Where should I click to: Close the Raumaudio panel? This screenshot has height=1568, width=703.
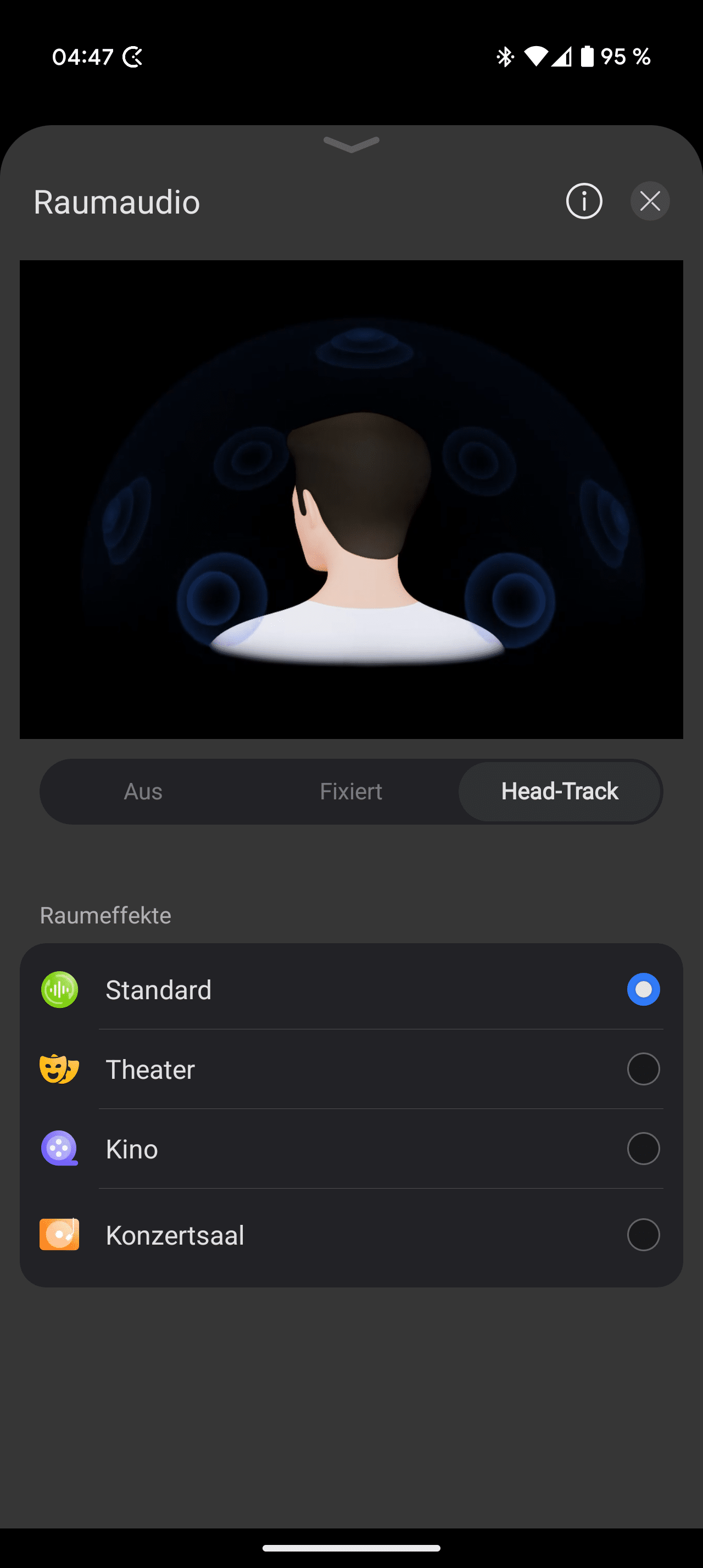pos(649,201)
